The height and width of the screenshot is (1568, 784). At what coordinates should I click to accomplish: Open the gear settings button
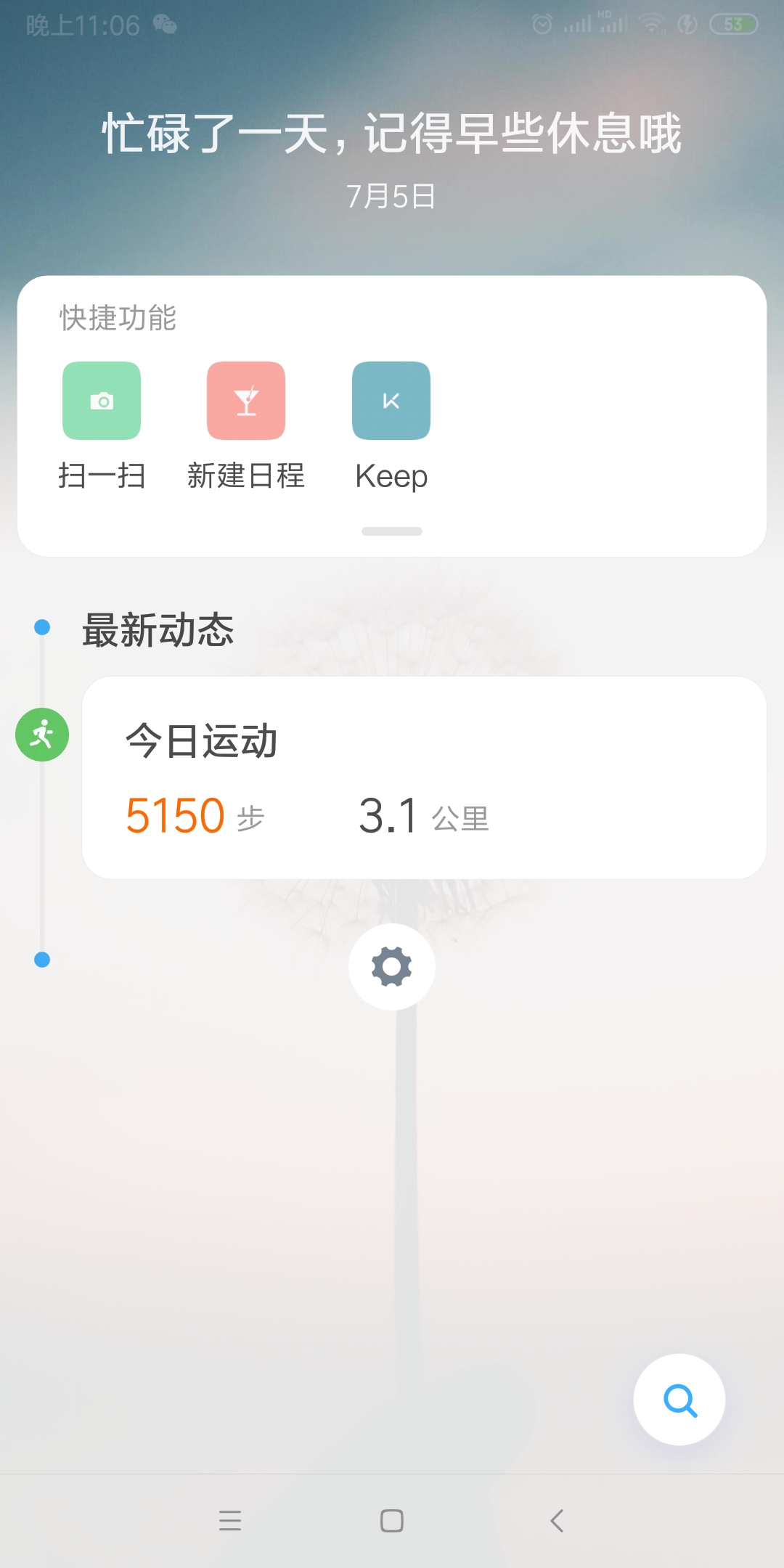[392, 967]
